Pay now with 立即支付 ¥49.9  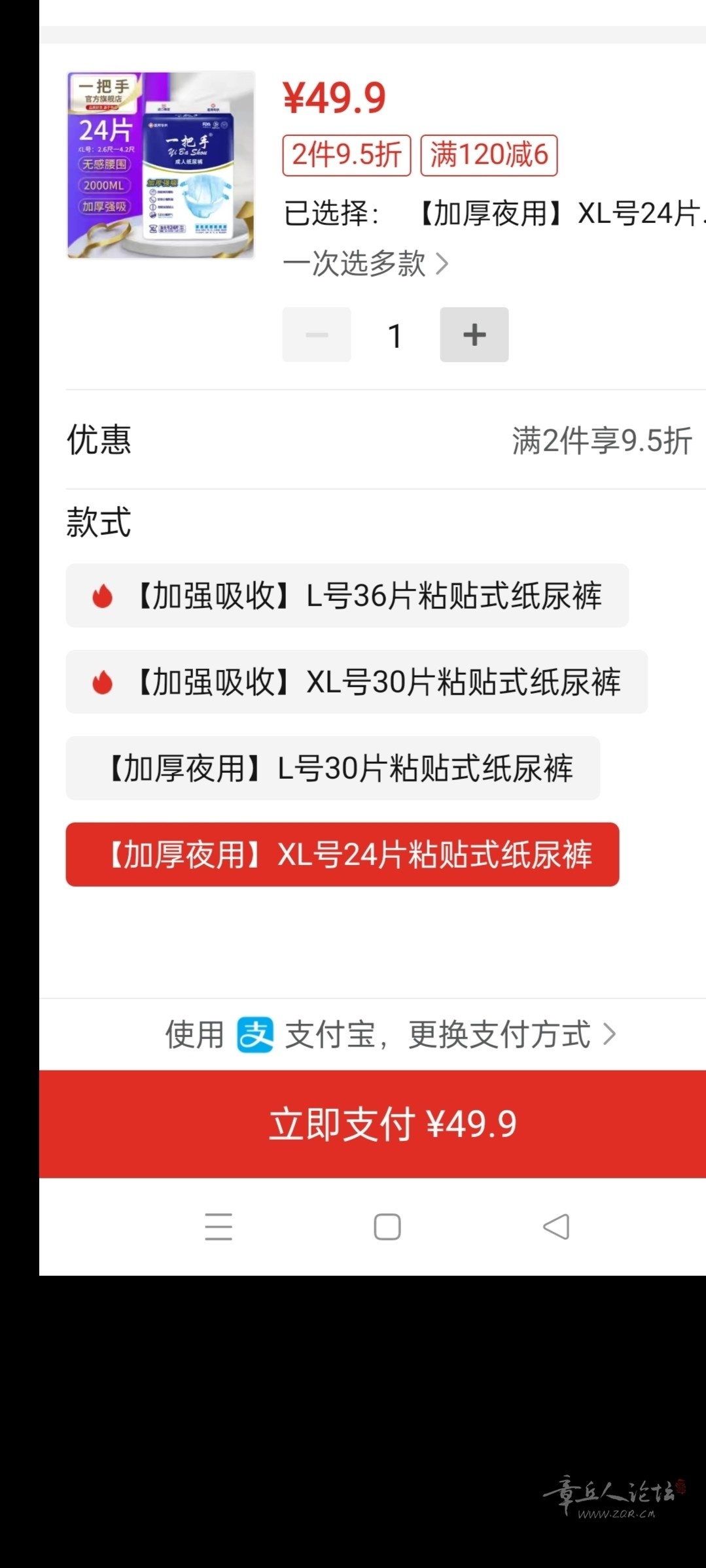[372, 1124]
